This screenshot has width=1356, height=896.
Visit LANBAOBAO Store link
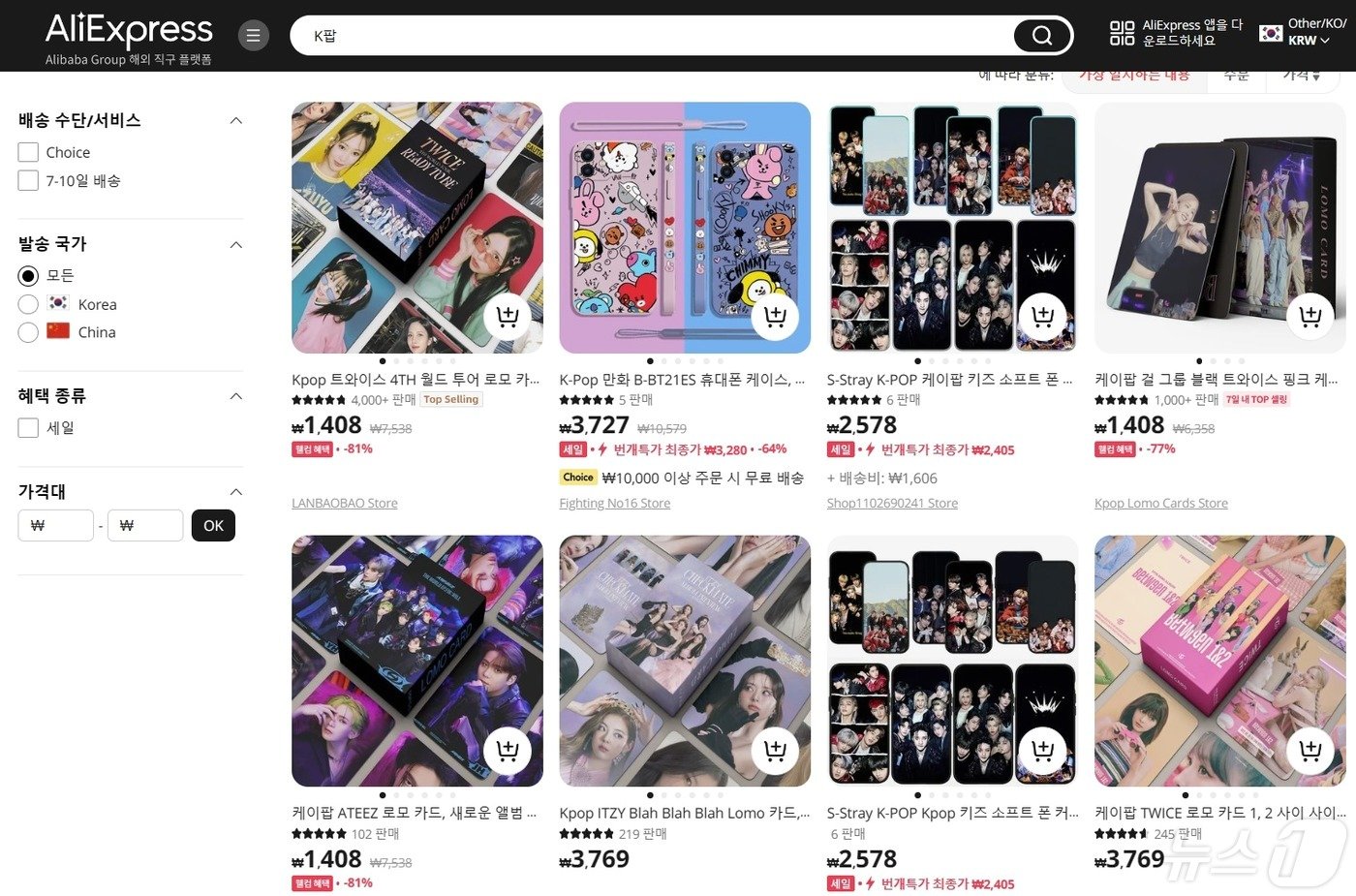click(344, 503)
